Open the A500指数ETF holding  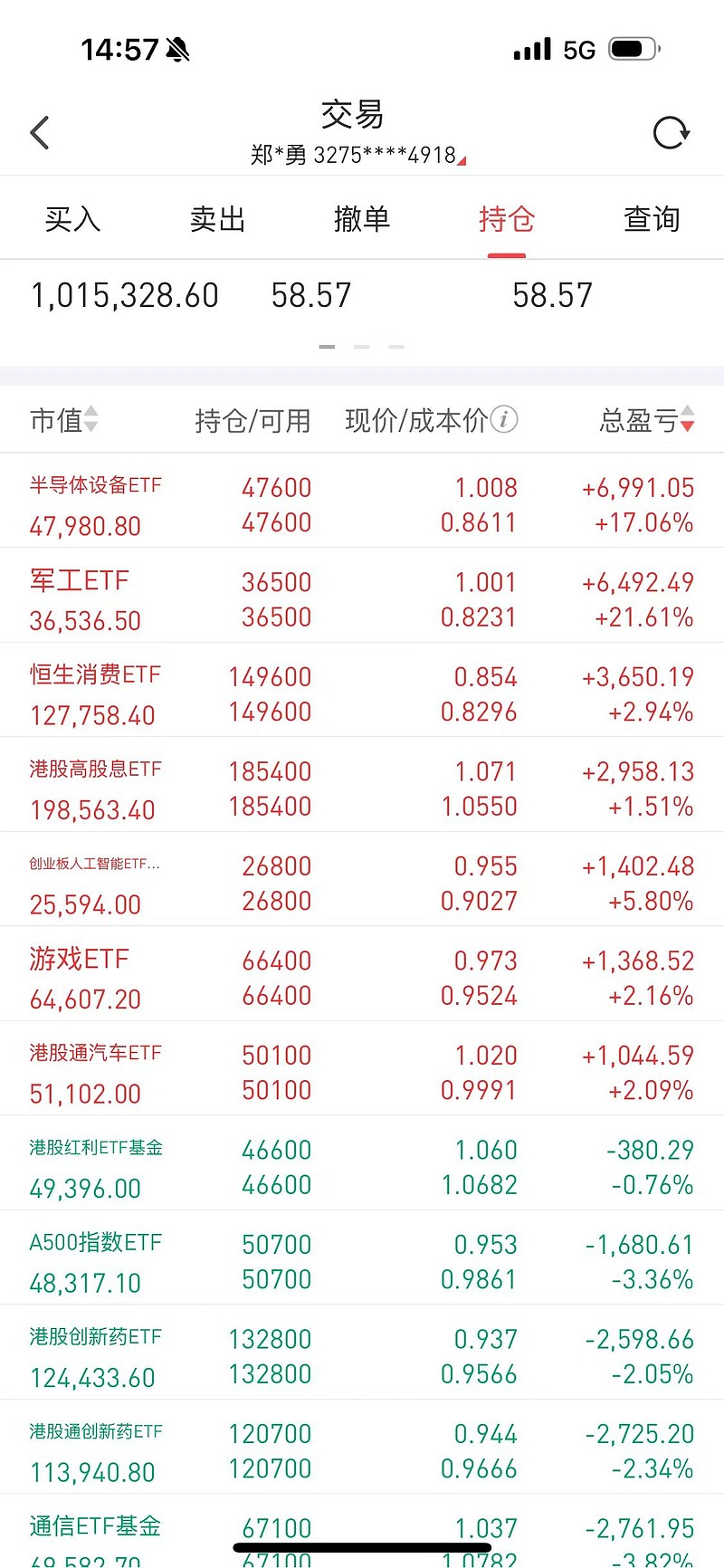click(x=362, y=1259)
